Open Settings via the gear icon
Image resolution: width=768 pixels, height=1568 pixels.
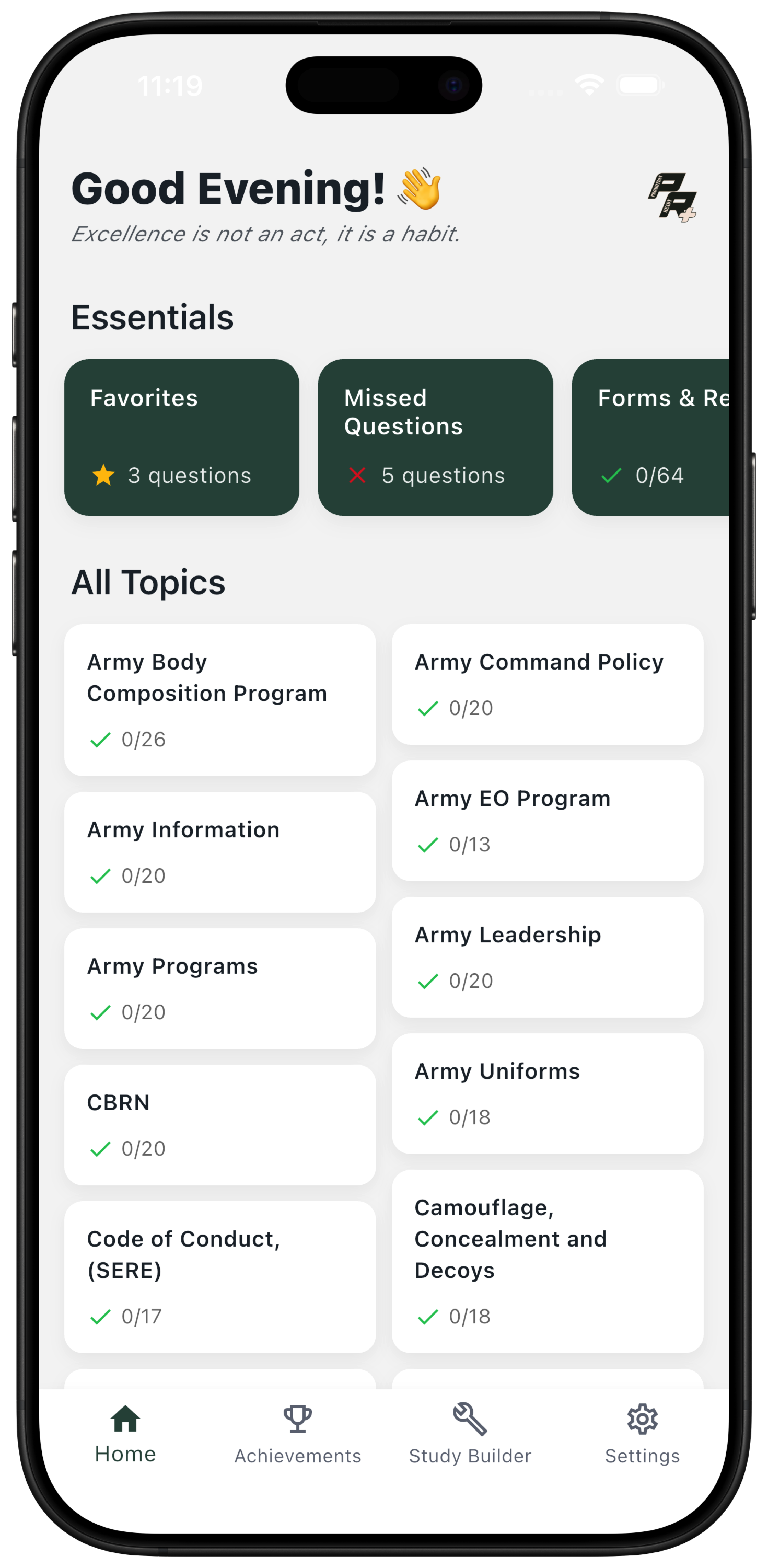(x=642, y=1418)
